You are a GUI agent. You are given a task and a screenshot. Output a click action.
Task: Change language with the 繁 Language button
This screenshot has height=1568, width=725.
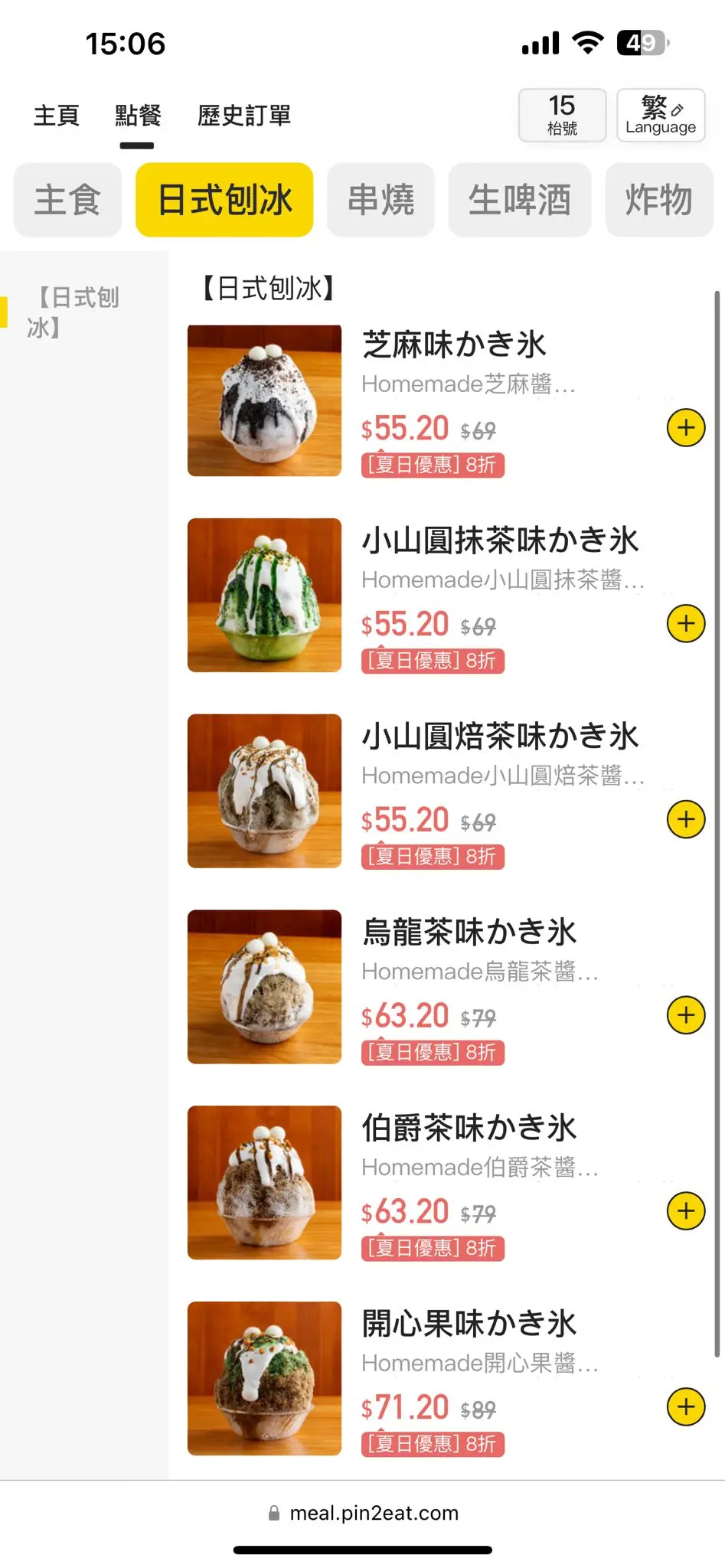tap(661, 116)
